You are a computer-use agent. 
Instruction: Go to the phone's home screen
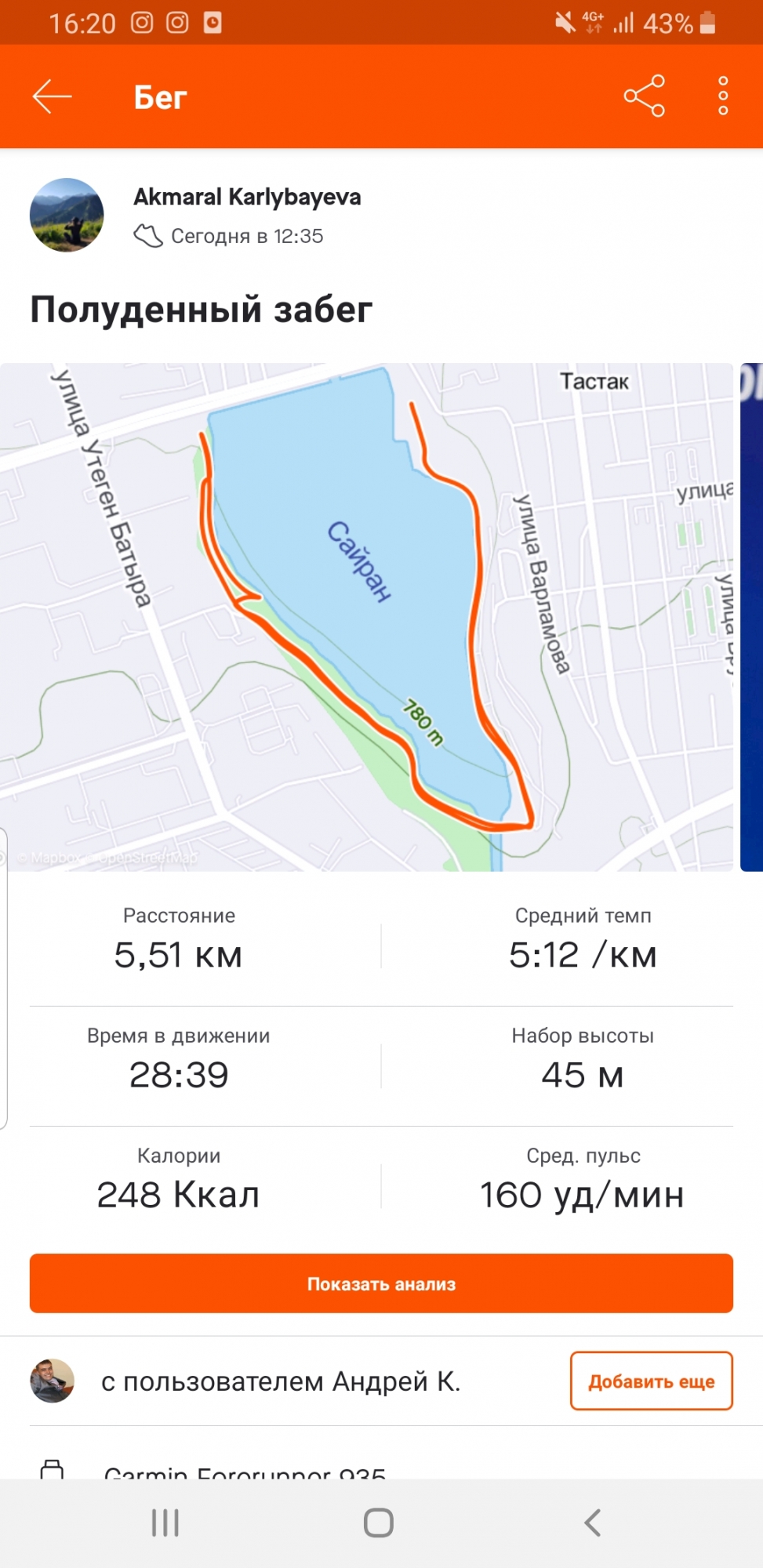[379, 1523]
